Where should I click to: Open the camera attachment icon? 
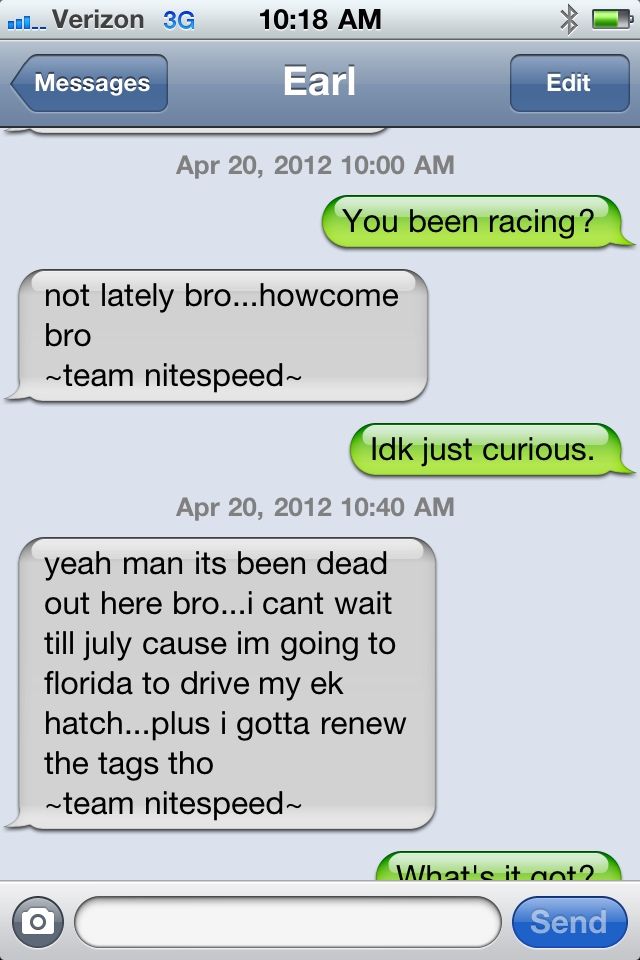(x=37, y=921)
